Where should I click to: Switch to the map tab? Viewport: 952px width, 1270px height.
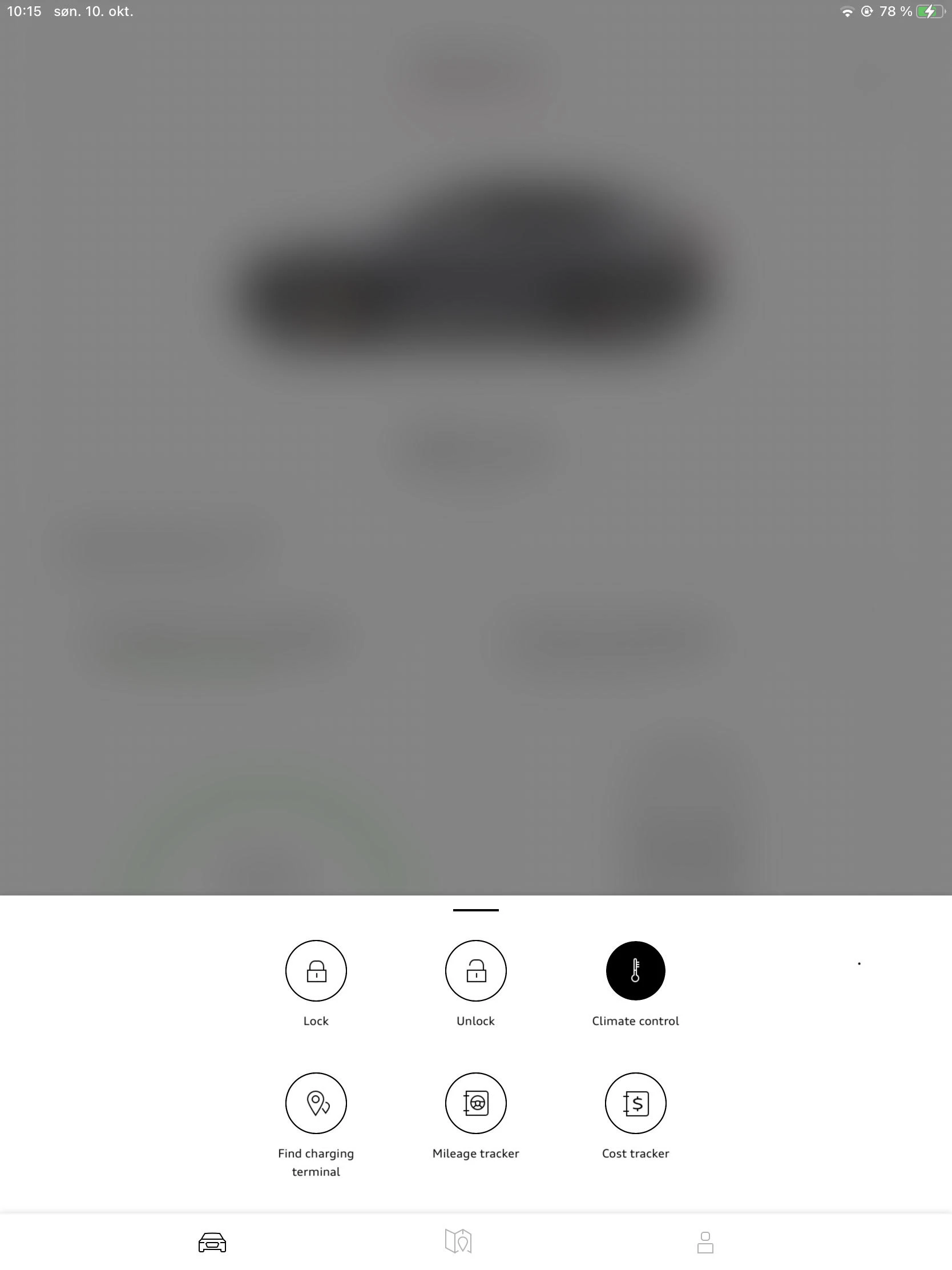pyautogui.click(x=458, y=1242)
